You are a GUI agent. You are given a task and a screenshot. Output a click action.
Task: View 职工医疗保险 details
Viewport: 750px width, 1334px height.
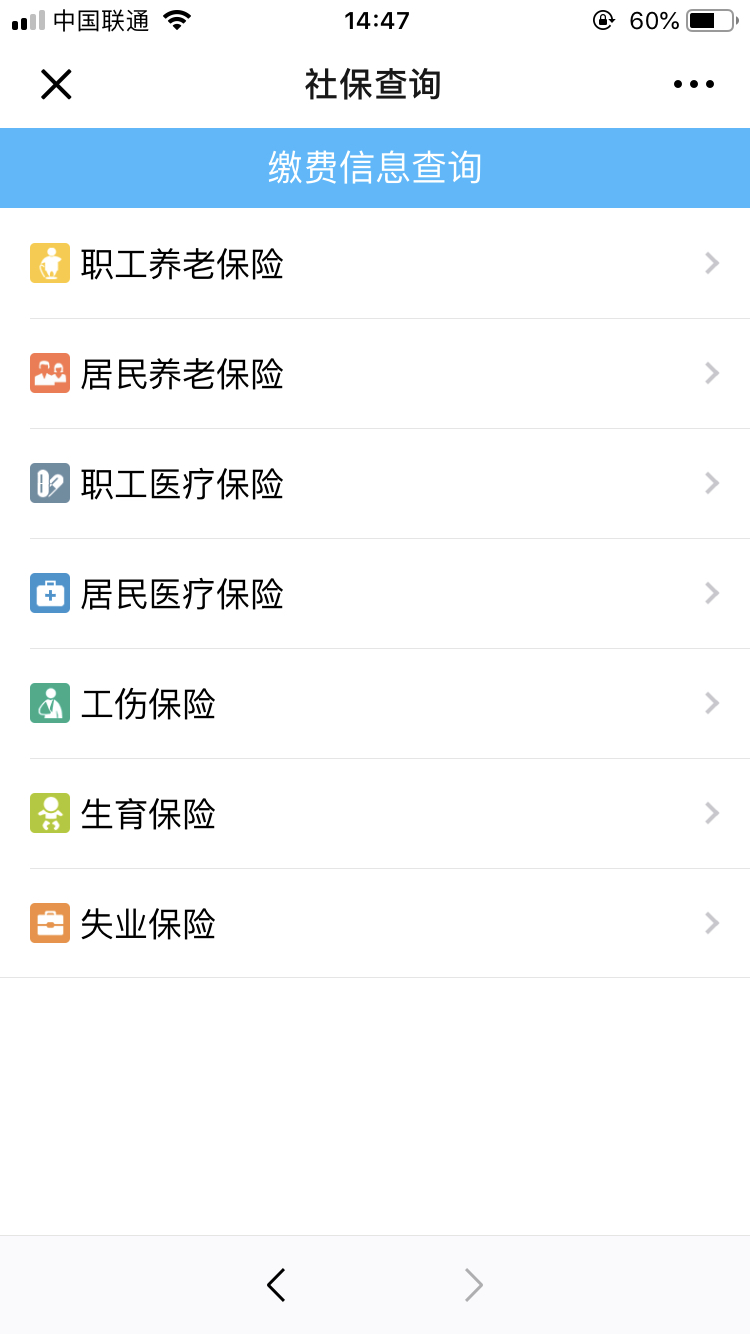[x=375, y=483]
